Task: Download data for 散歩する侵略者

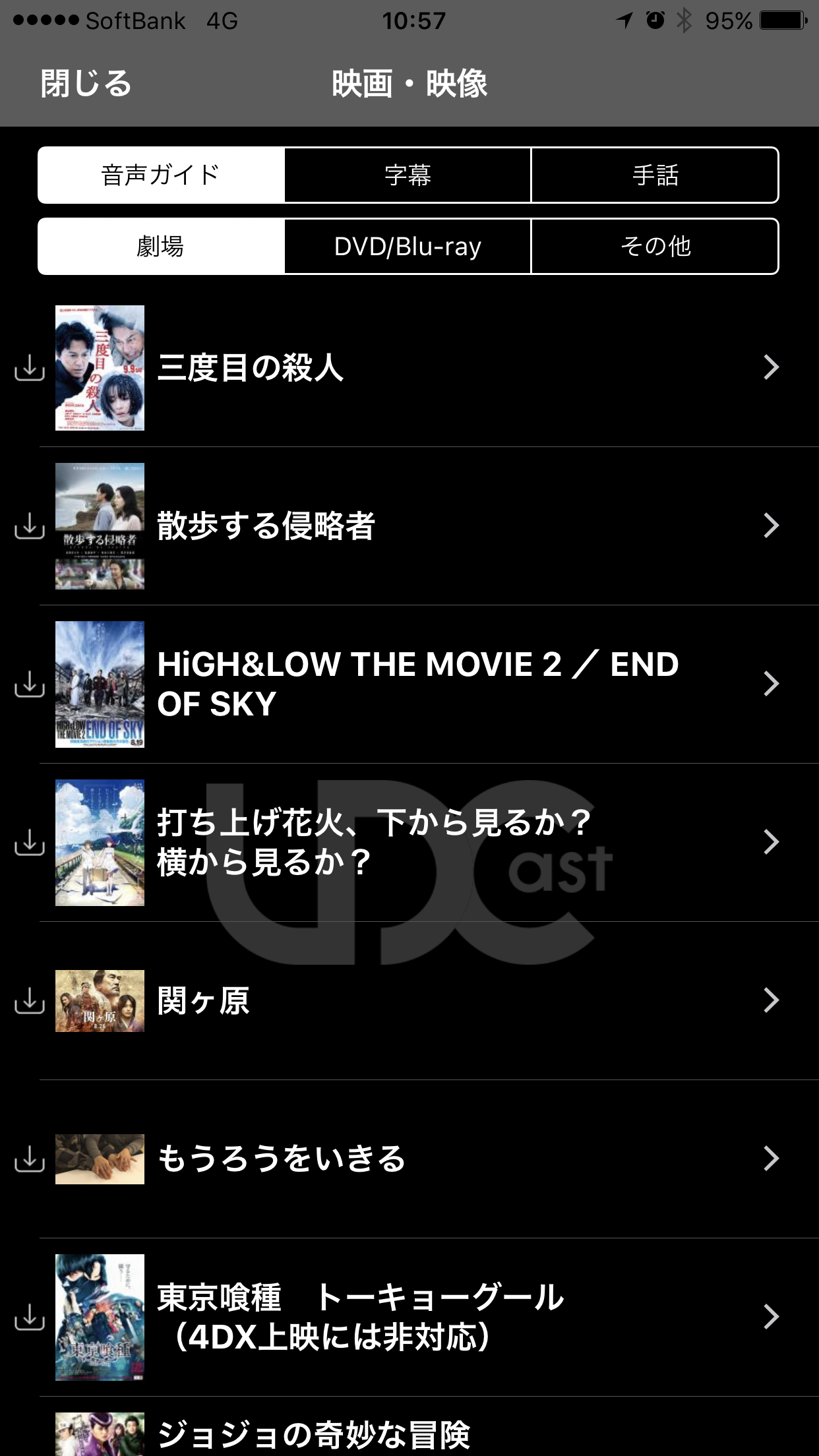Action: 30,526
